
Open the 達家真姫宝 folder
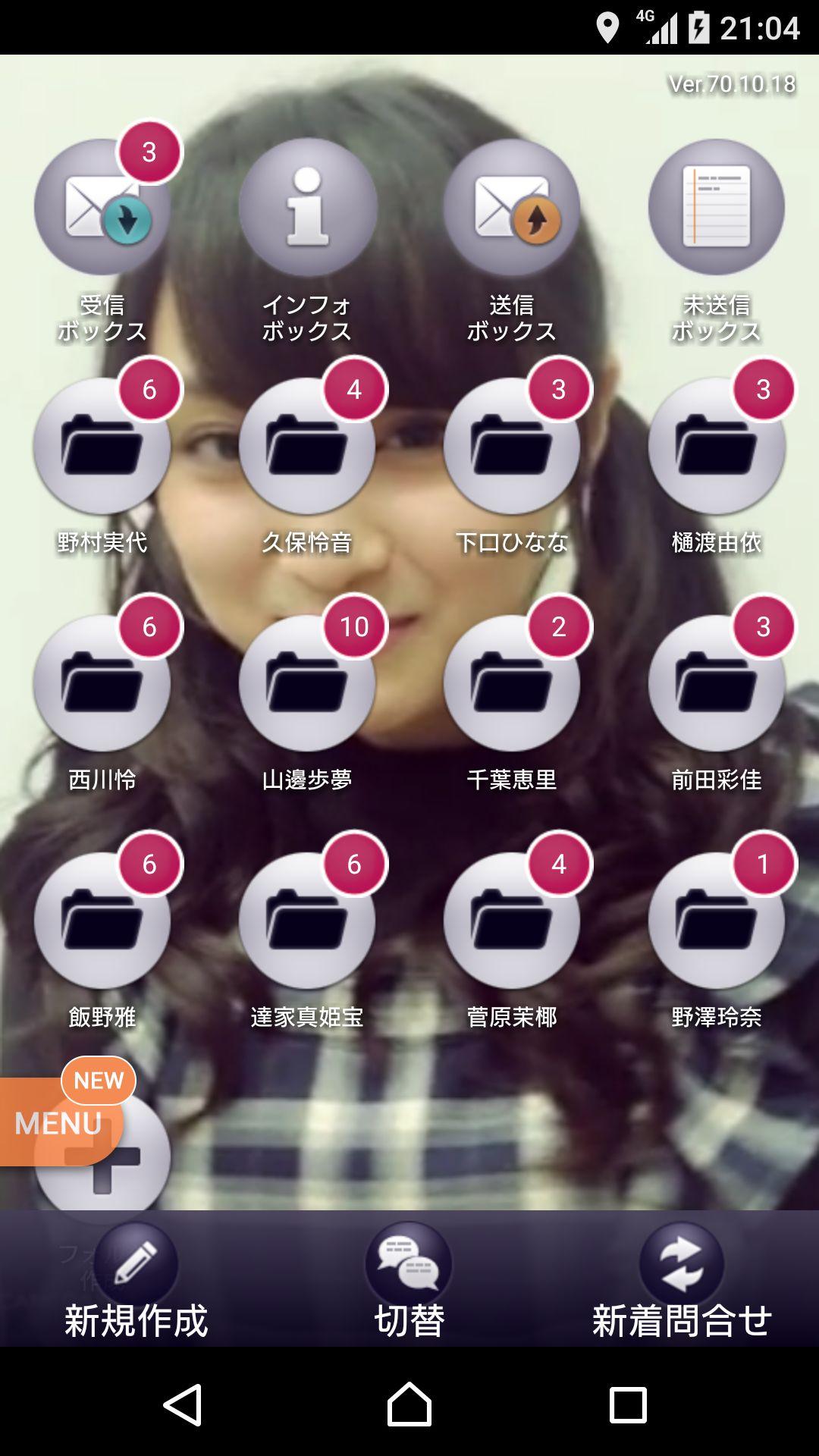coord(307,921)
